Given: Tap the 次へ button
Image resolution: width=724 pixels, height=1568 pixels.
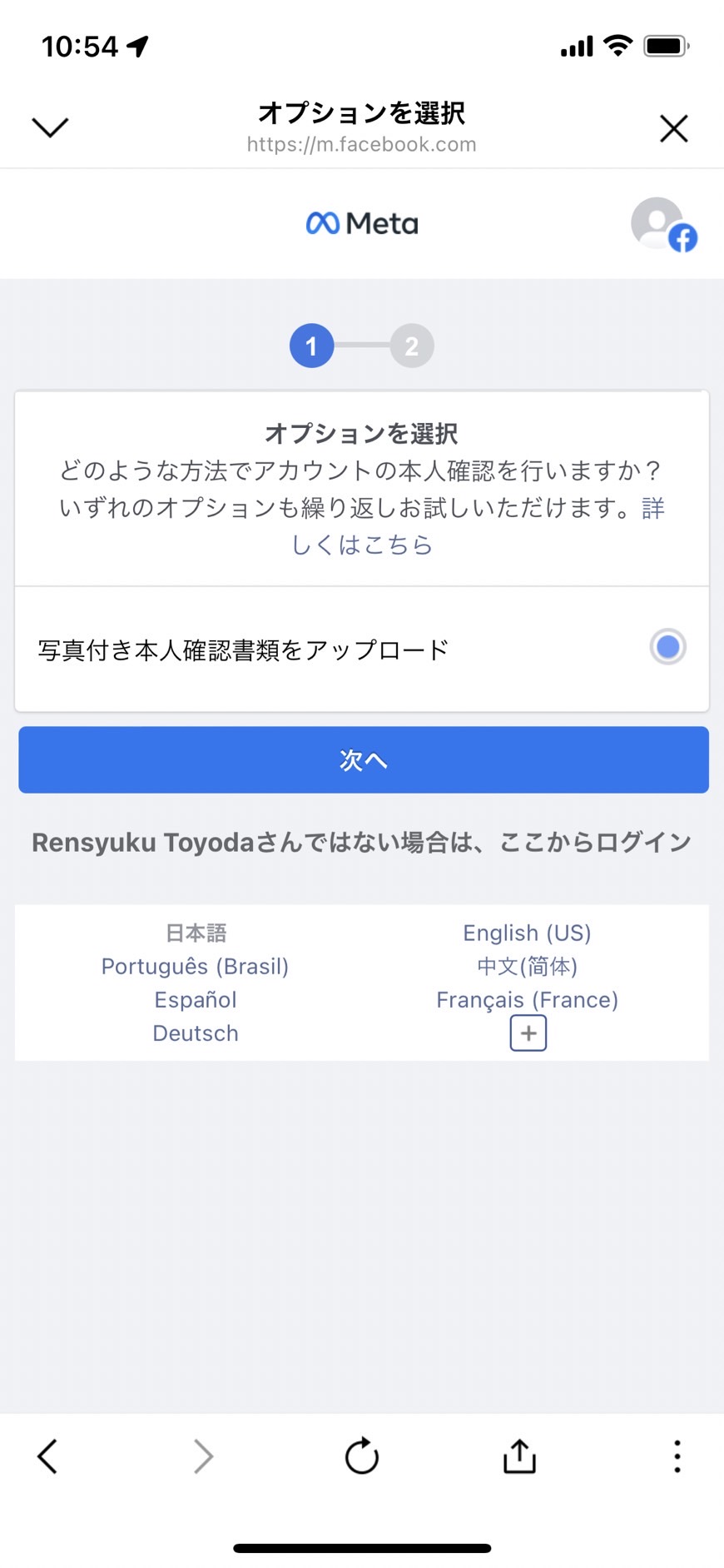Looking at the screenshot, I should coord(364,759).
